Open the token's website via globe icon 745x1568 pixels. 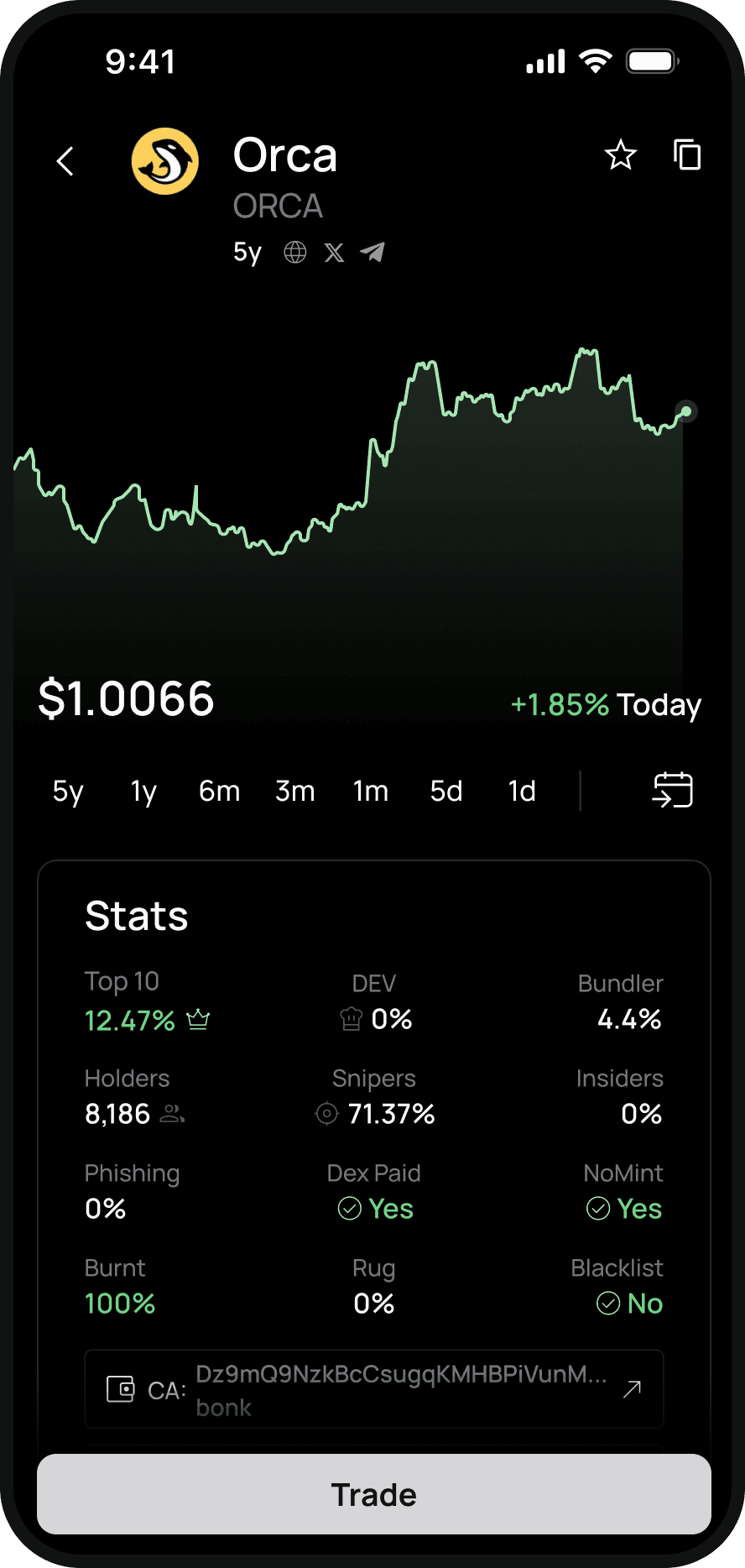[x=294, y=252]
